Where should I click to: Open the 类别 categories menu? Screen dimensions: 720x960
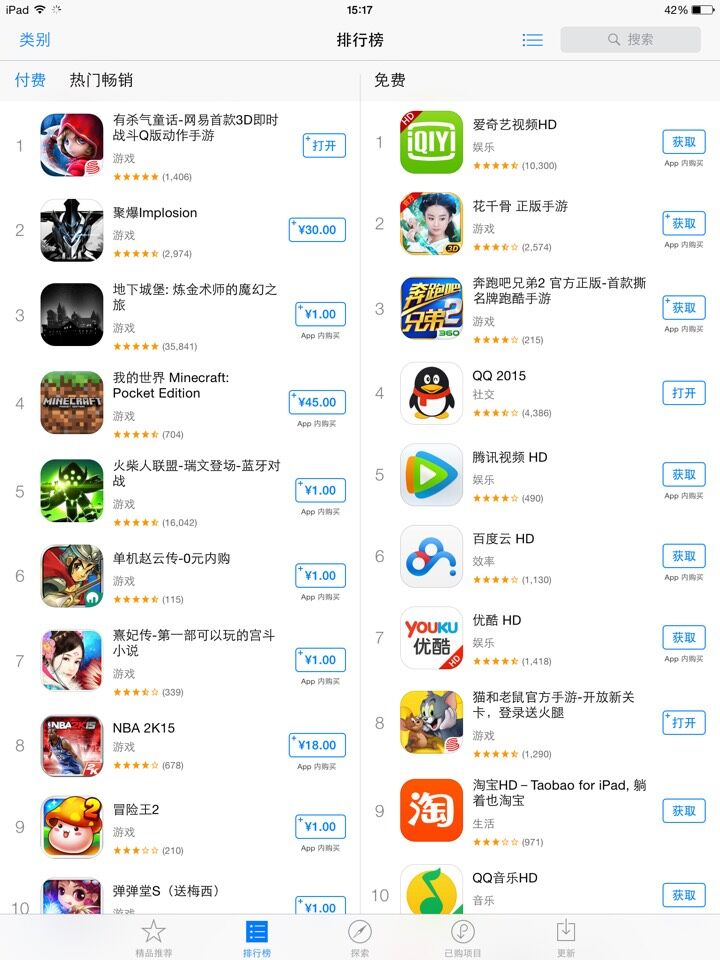point(35,40)
